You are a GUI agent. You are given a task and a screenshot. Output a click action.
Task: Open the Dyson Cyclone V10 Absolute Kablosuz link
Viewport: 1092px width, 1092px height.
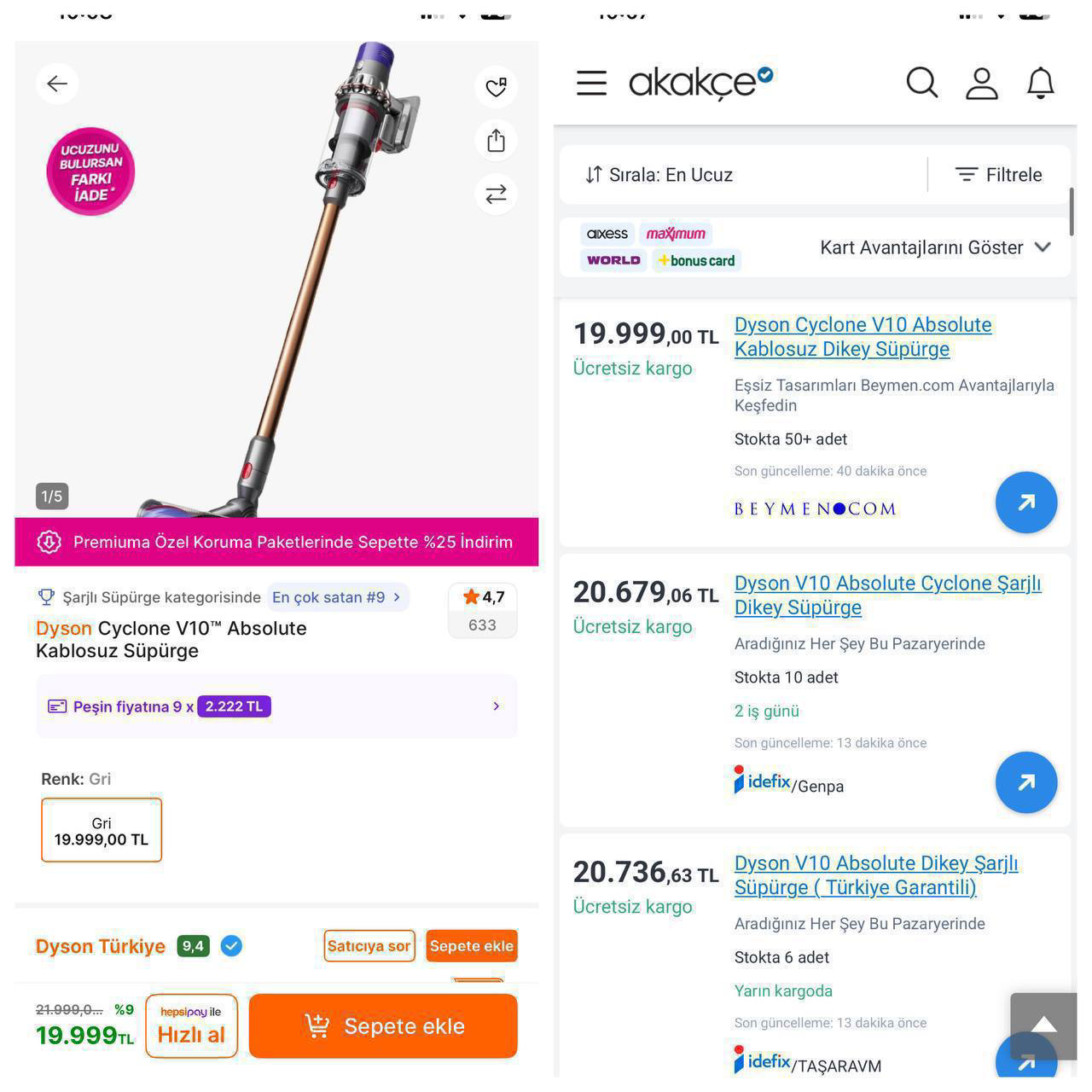862,337
